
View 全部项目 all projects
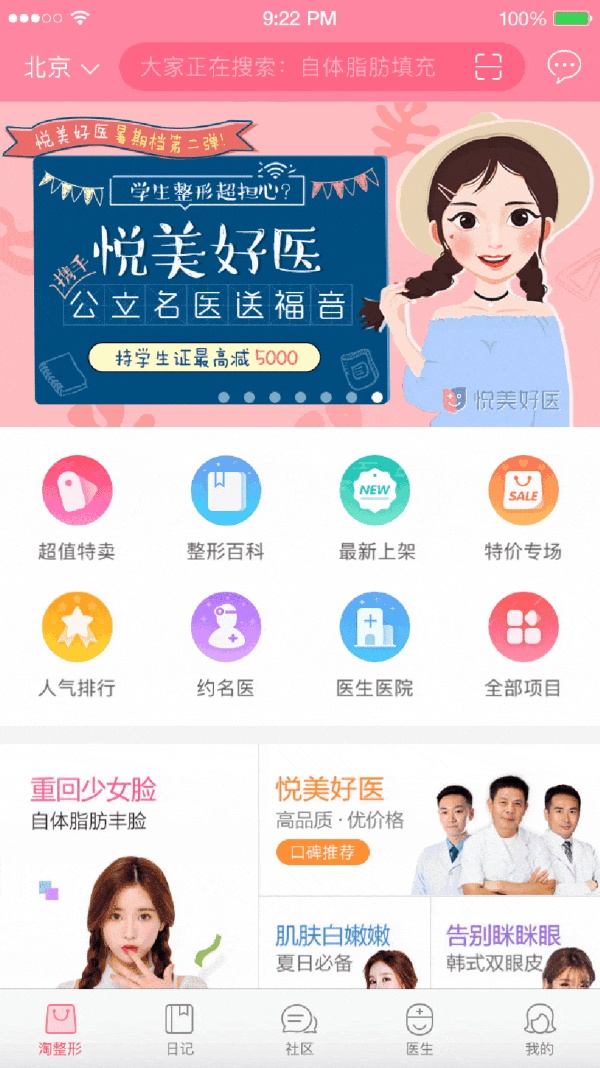pyautogui.click(x=523, y=643)
